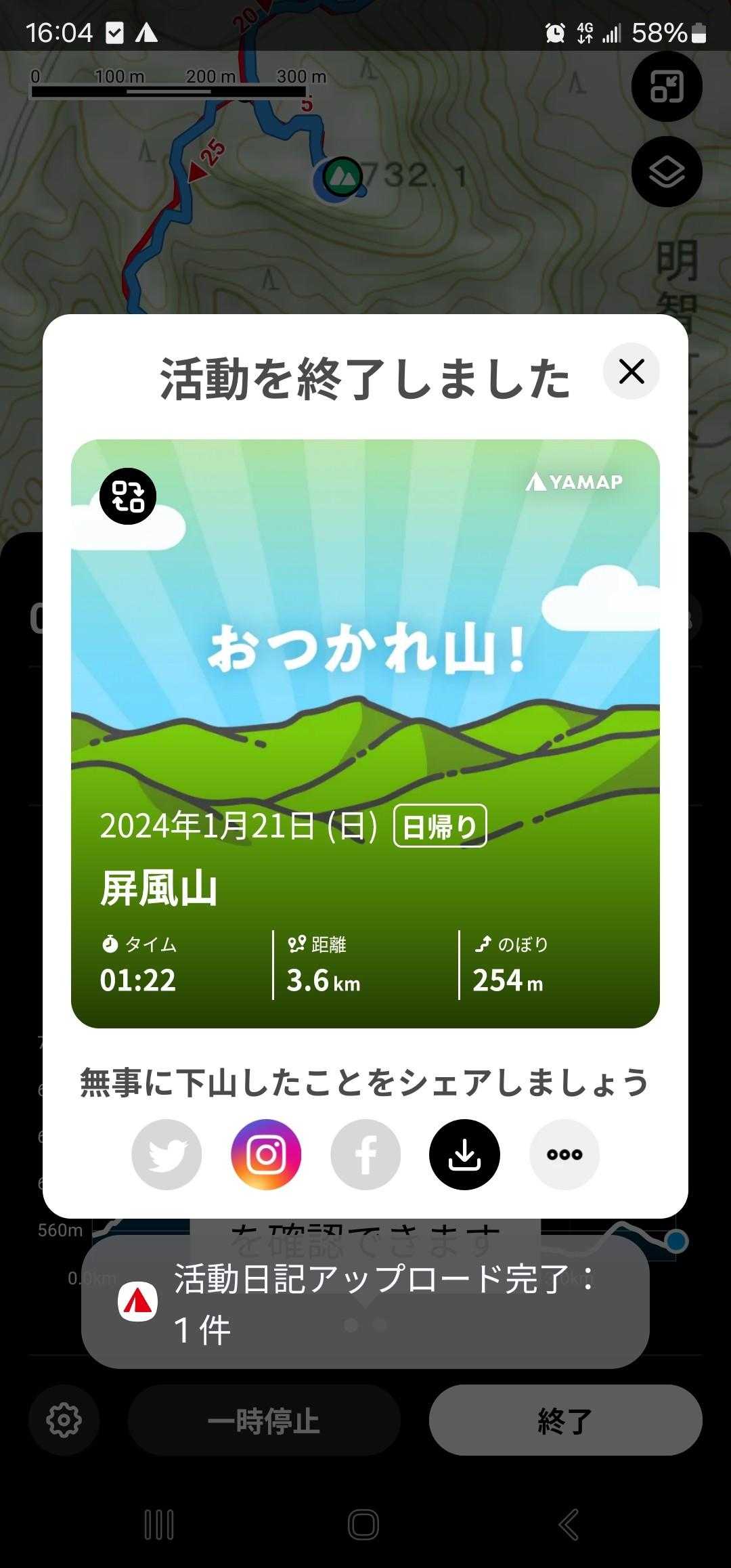Open the map layers selector
731x1568 pixels.
point(667,172)
